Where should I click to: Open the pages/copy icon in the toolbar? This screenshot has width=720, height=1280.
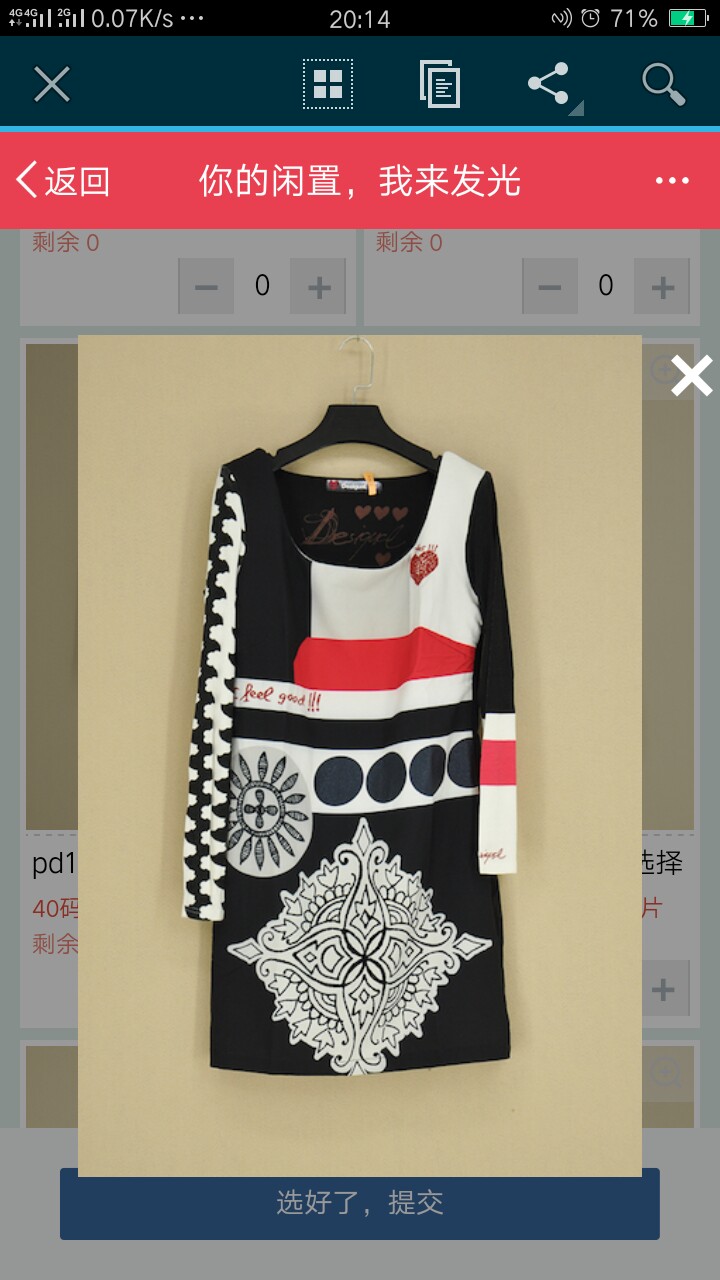pos(440,84)
